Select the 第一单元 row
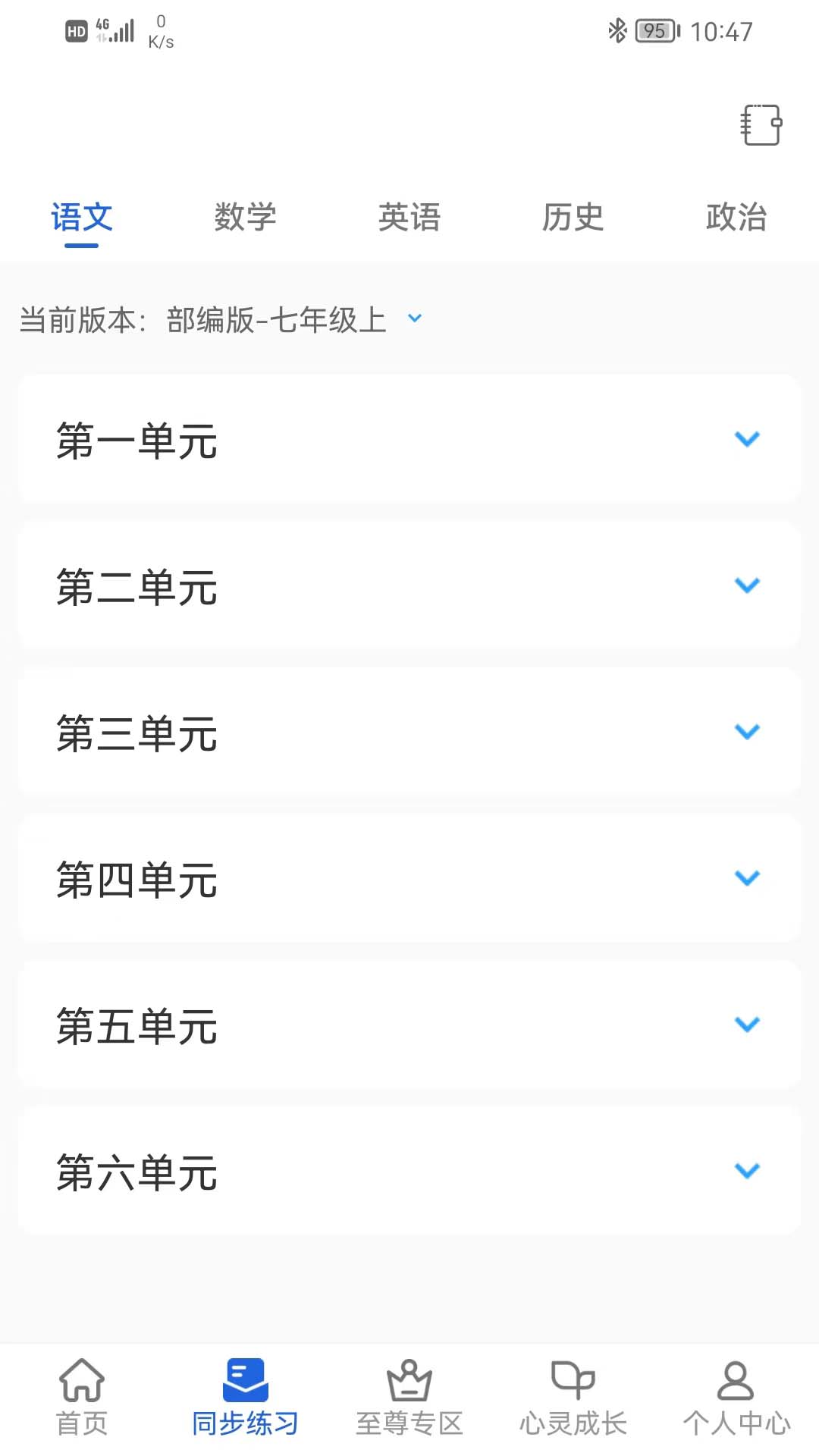The image size is (819, 1456). tap(303, 438)
